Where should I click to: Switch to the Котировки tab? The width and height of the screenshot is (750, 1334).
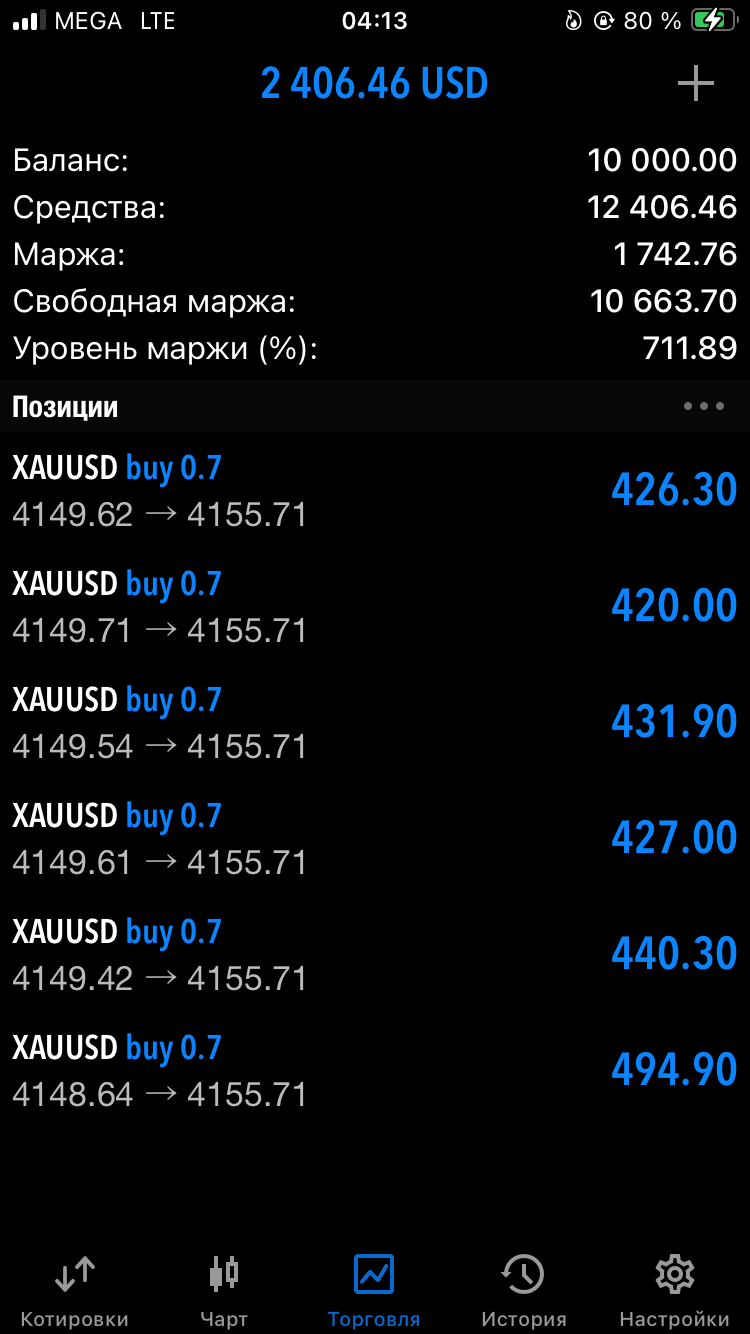click(75, 1290)
